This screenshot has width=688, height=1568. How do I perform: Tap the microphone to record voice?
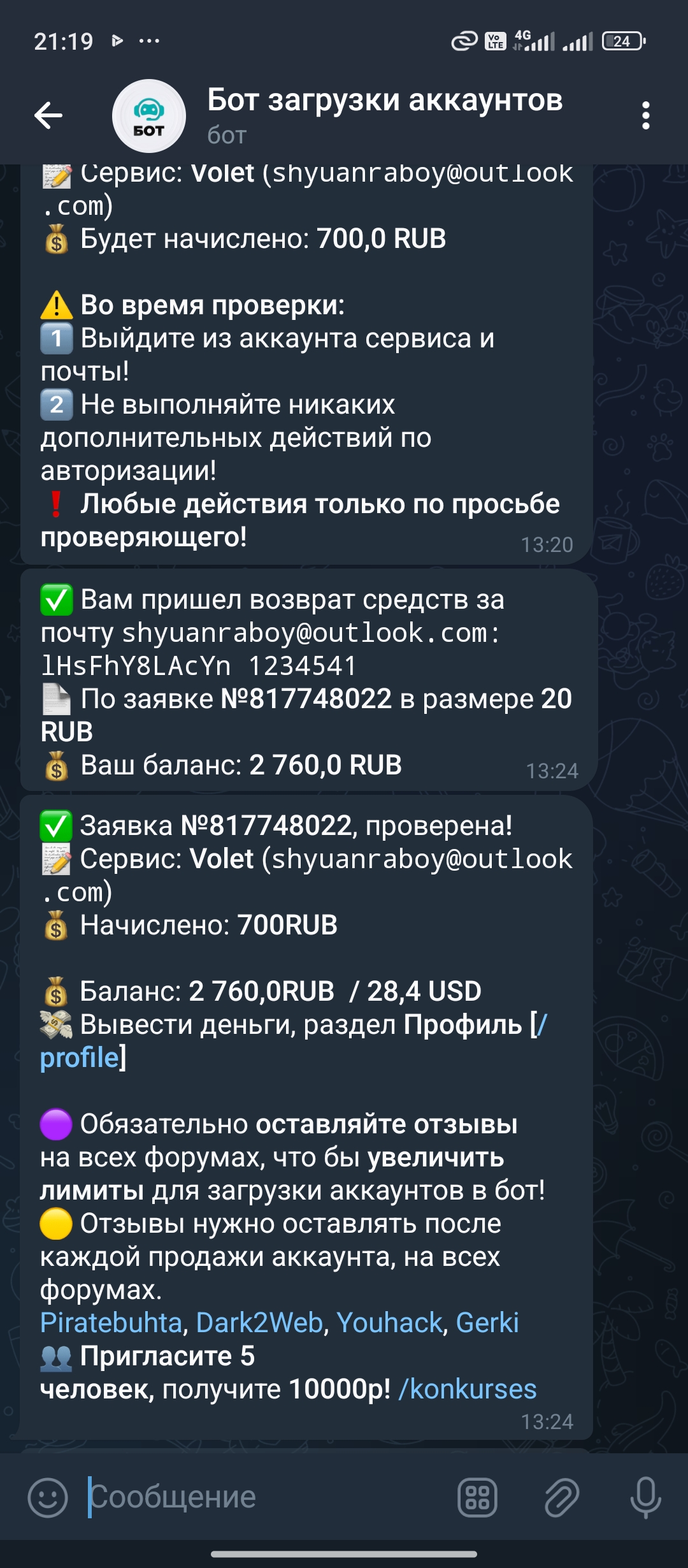[x=645, y=1497]
